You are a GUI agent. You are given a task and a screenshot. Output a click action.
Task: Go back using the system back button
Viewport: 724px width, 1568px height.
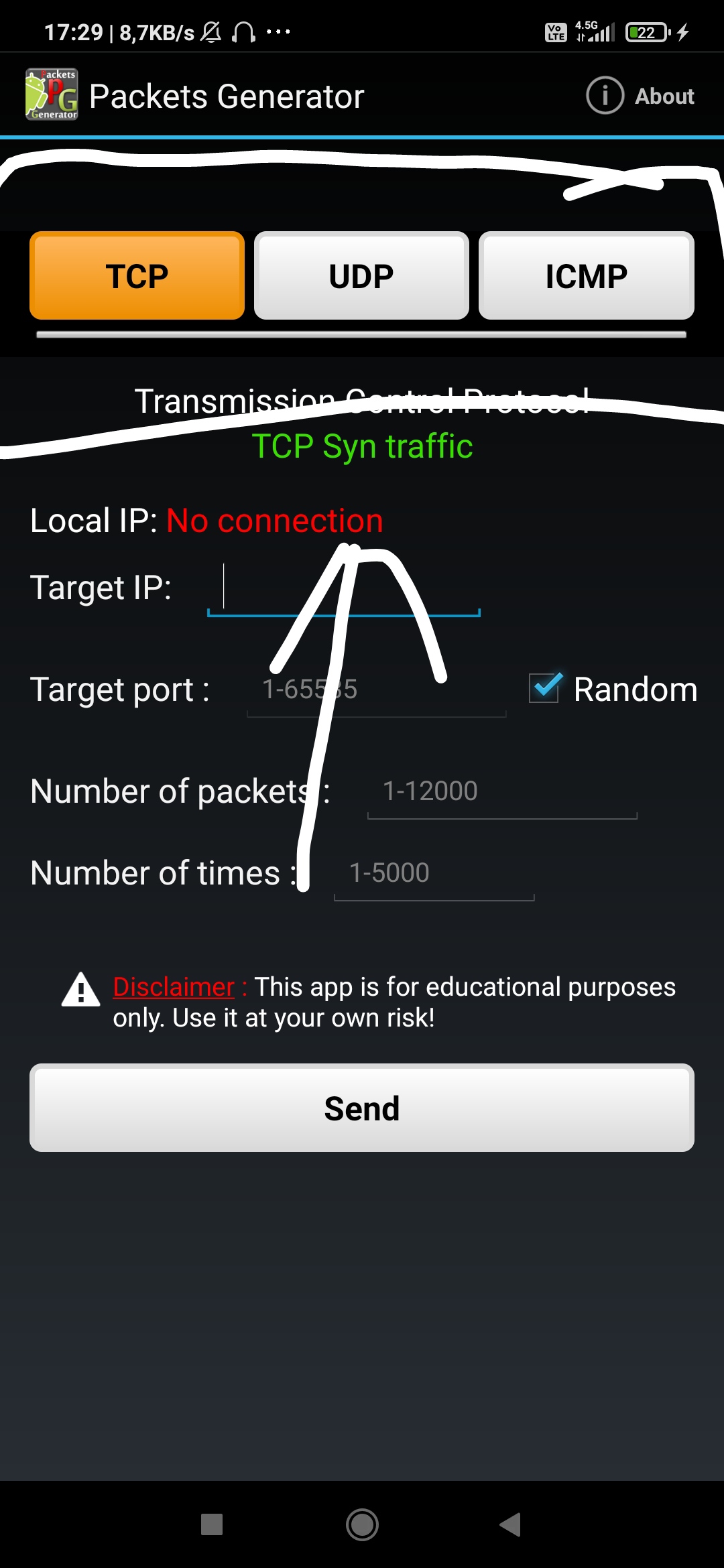click(511, 1524)
